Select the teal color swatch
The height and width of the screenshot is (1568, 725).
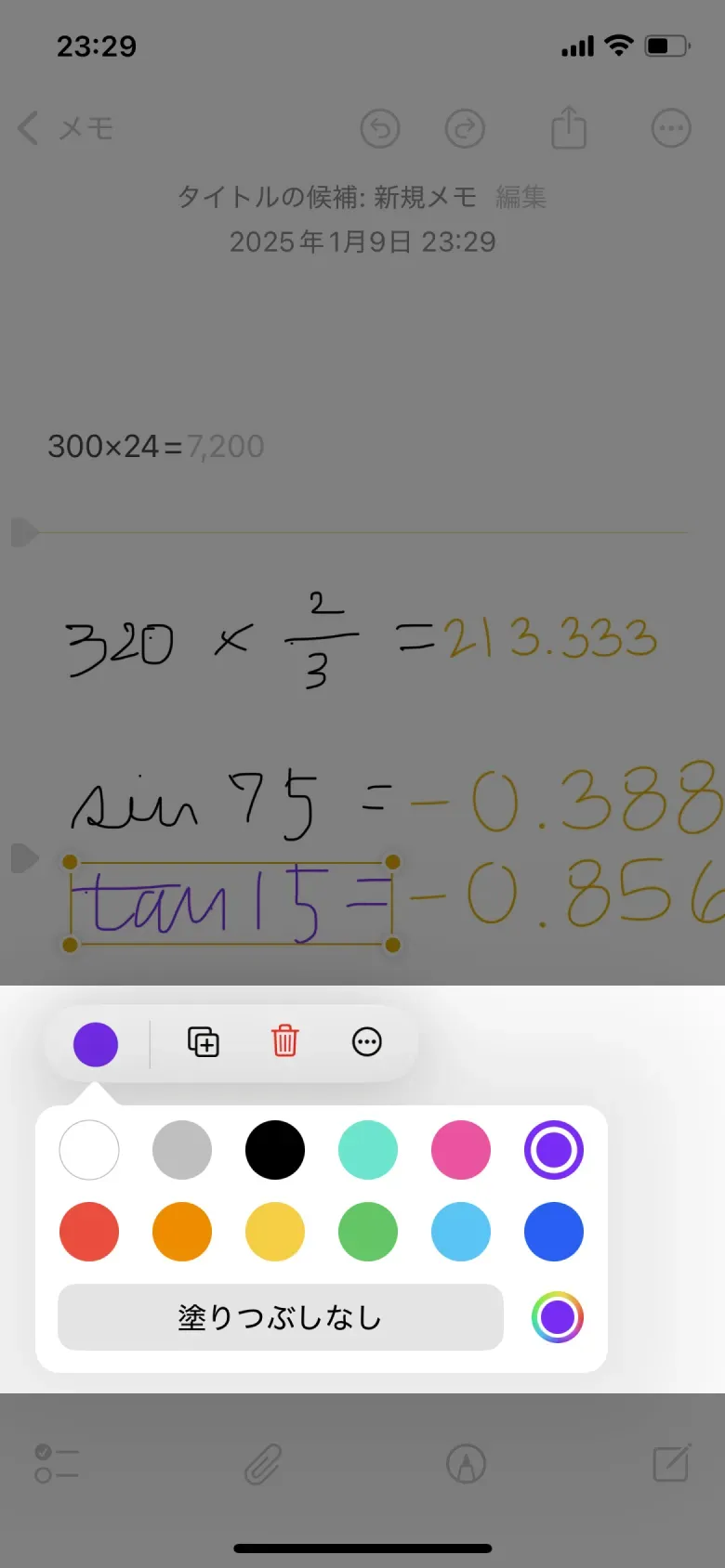[368, 1150]
